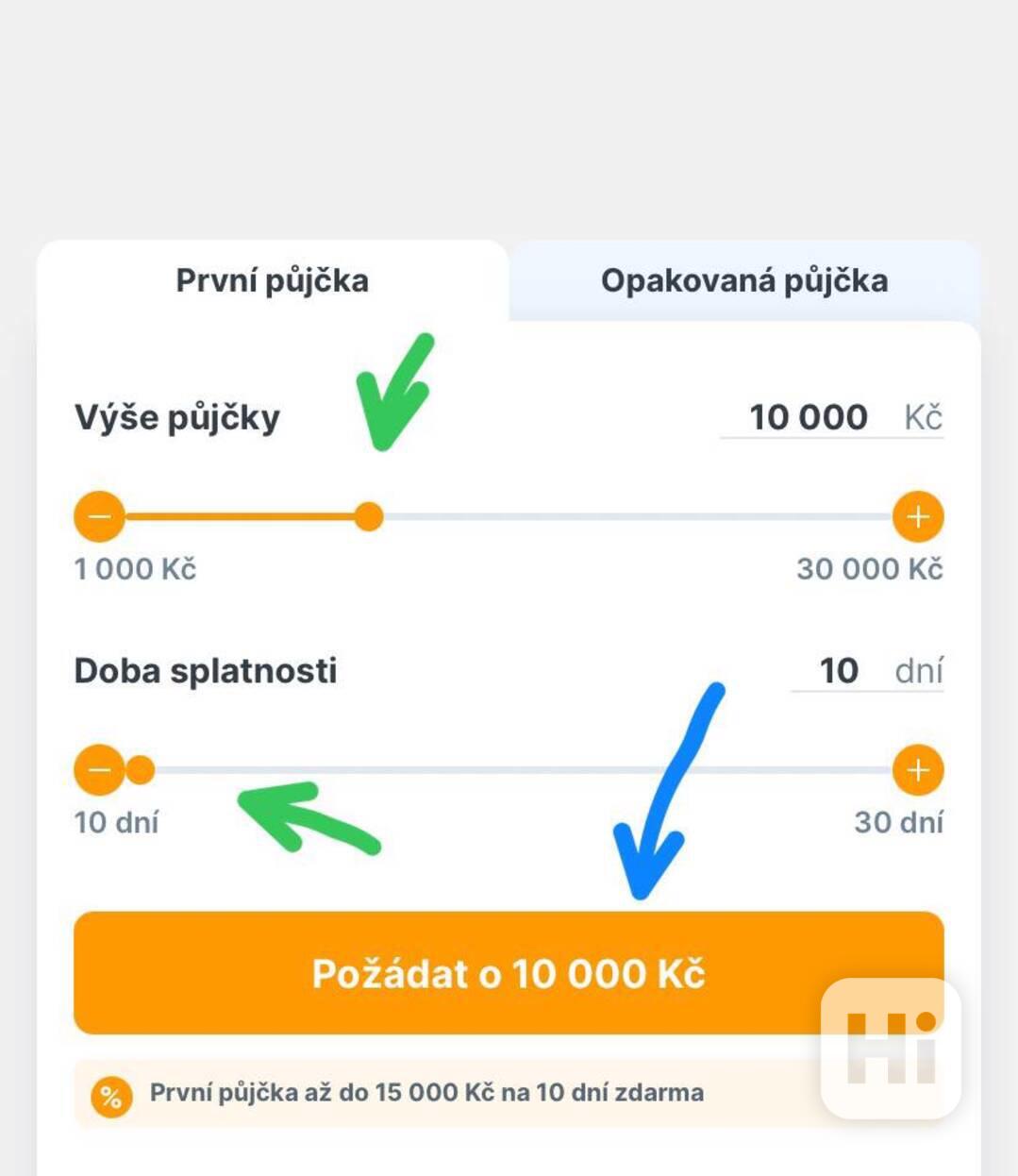This screenshot has width=1018, height=1176.
Task: Decrease loan amount with minus button
Action: coord(99,517)
